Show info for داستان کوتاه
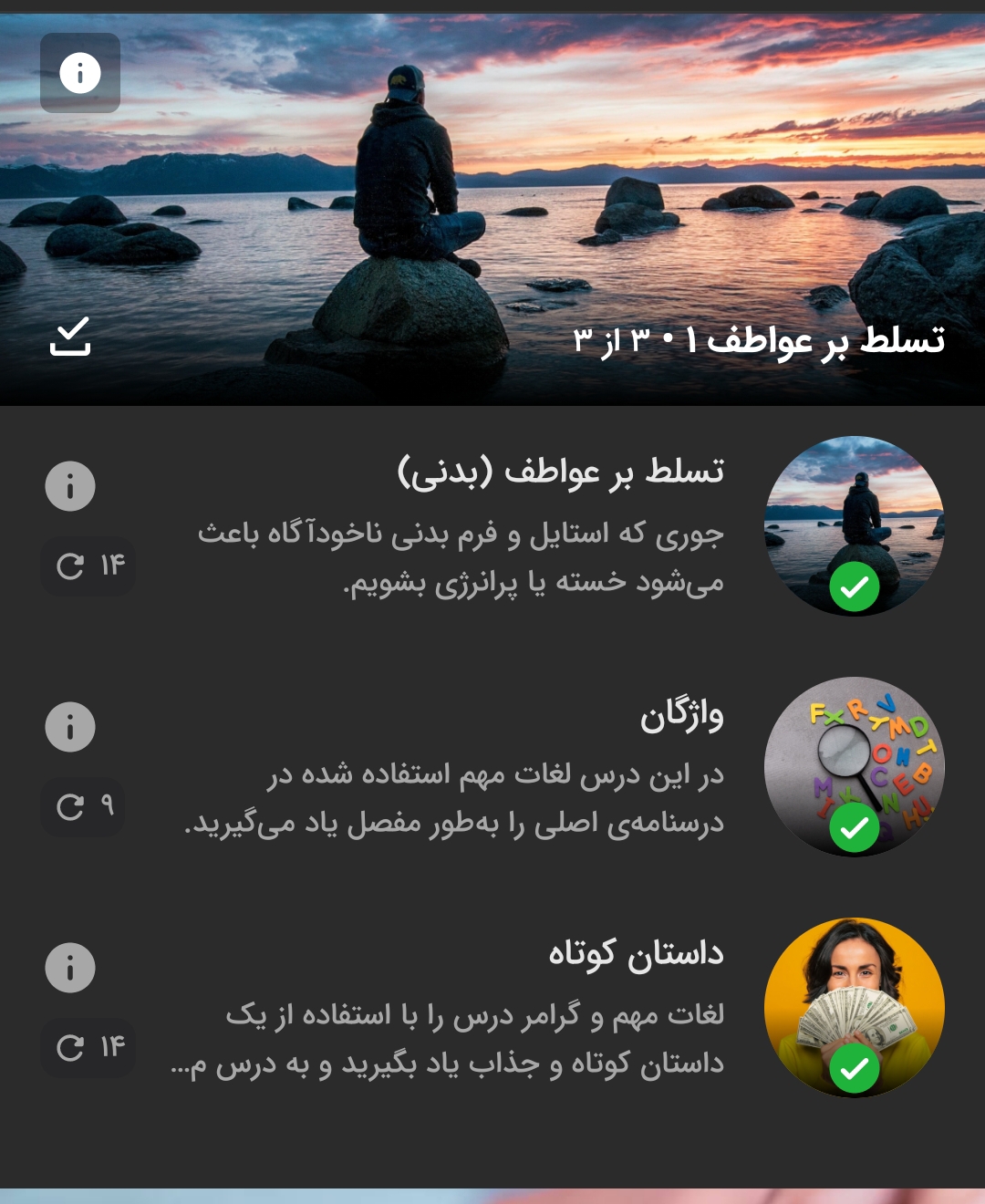 click(x=70, y=968)
